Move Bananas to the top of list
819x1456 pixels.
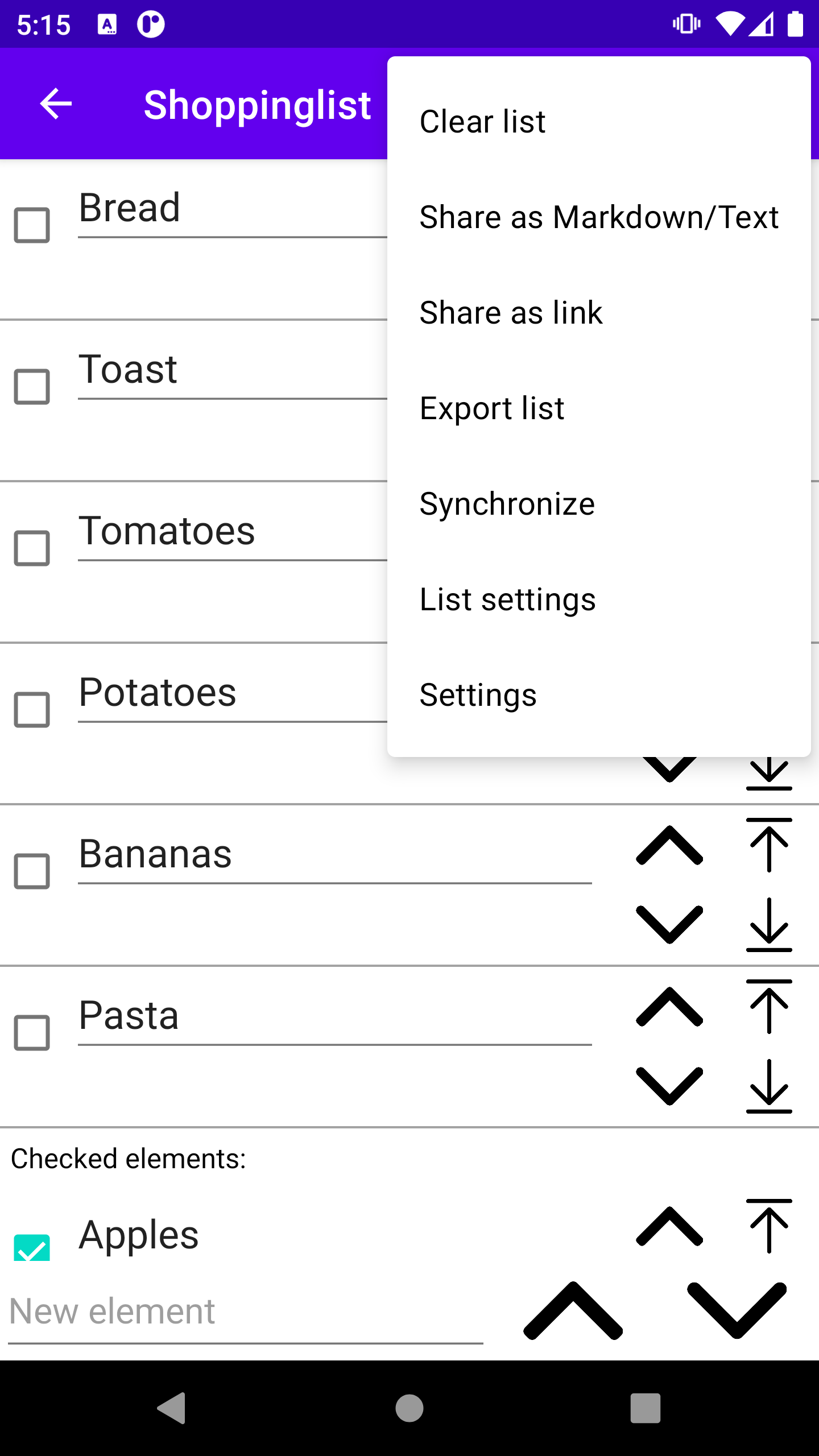(769, 845)
